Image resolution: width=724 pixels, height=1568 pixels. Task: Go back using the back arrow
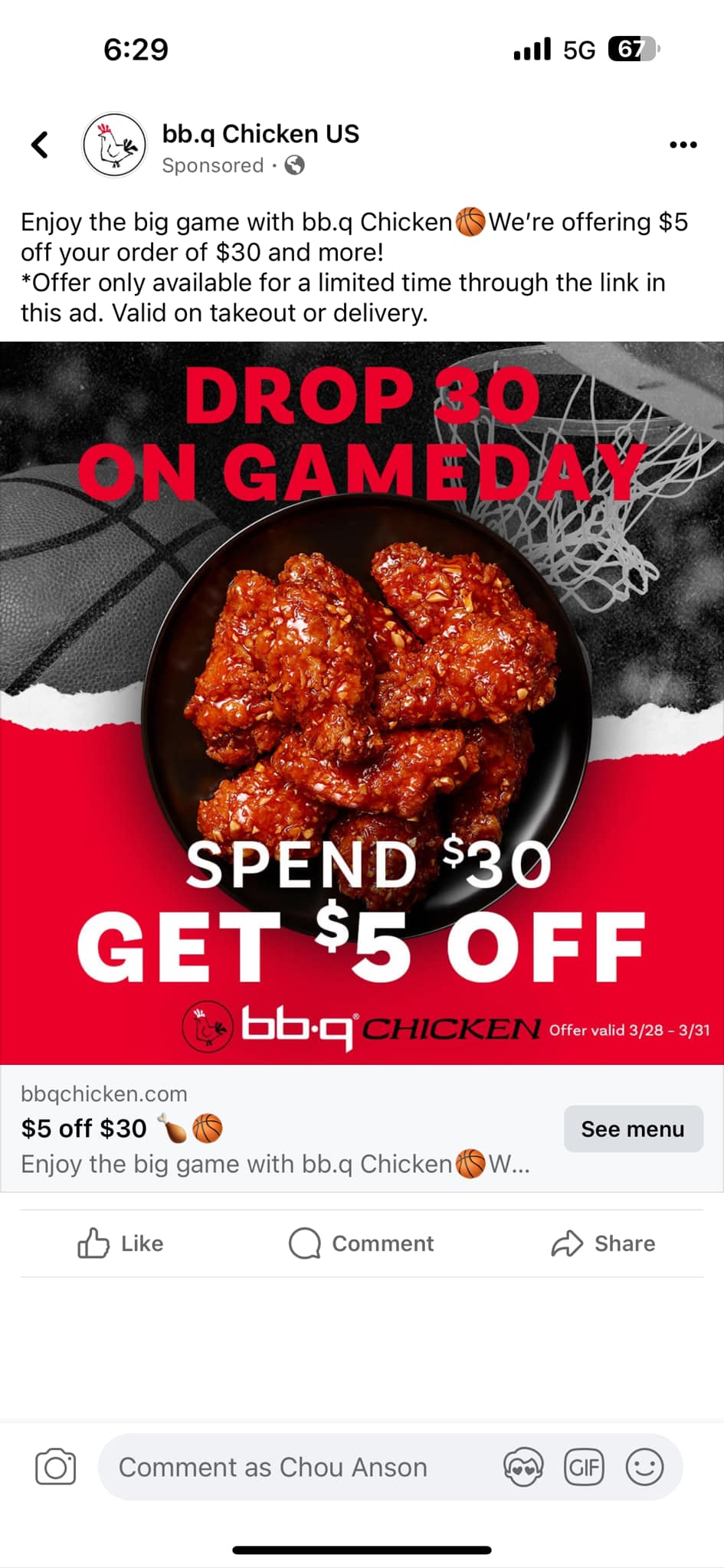tap(40, 145)
